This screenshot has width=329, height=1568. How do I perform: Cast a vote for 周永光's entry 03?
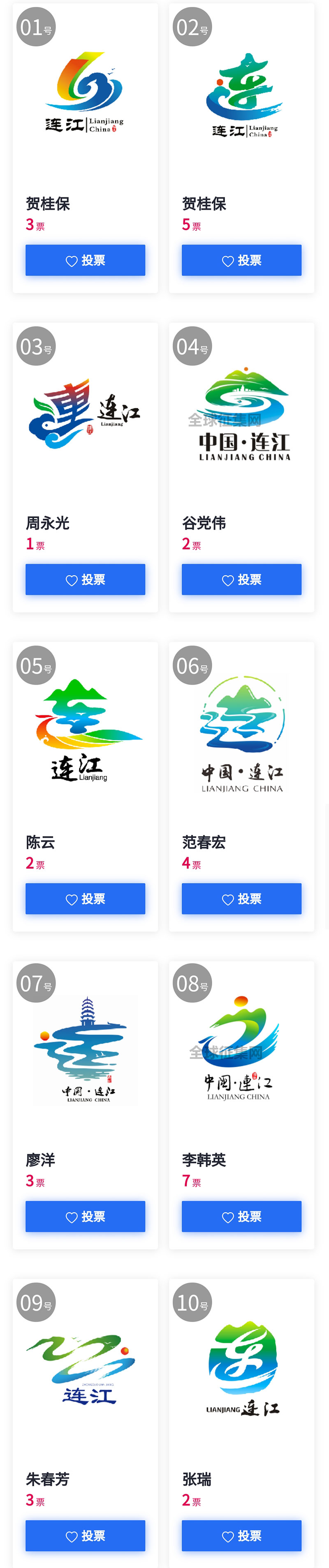[85, 579]
